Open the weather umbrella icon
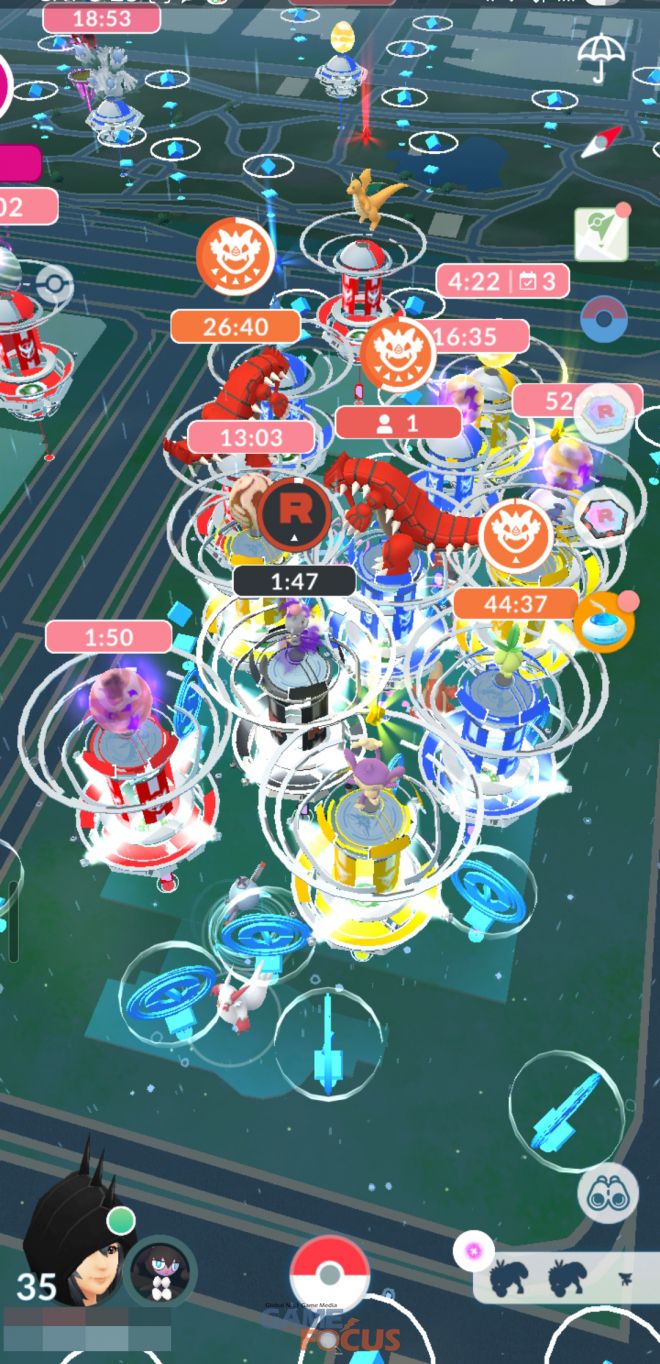 601,57
